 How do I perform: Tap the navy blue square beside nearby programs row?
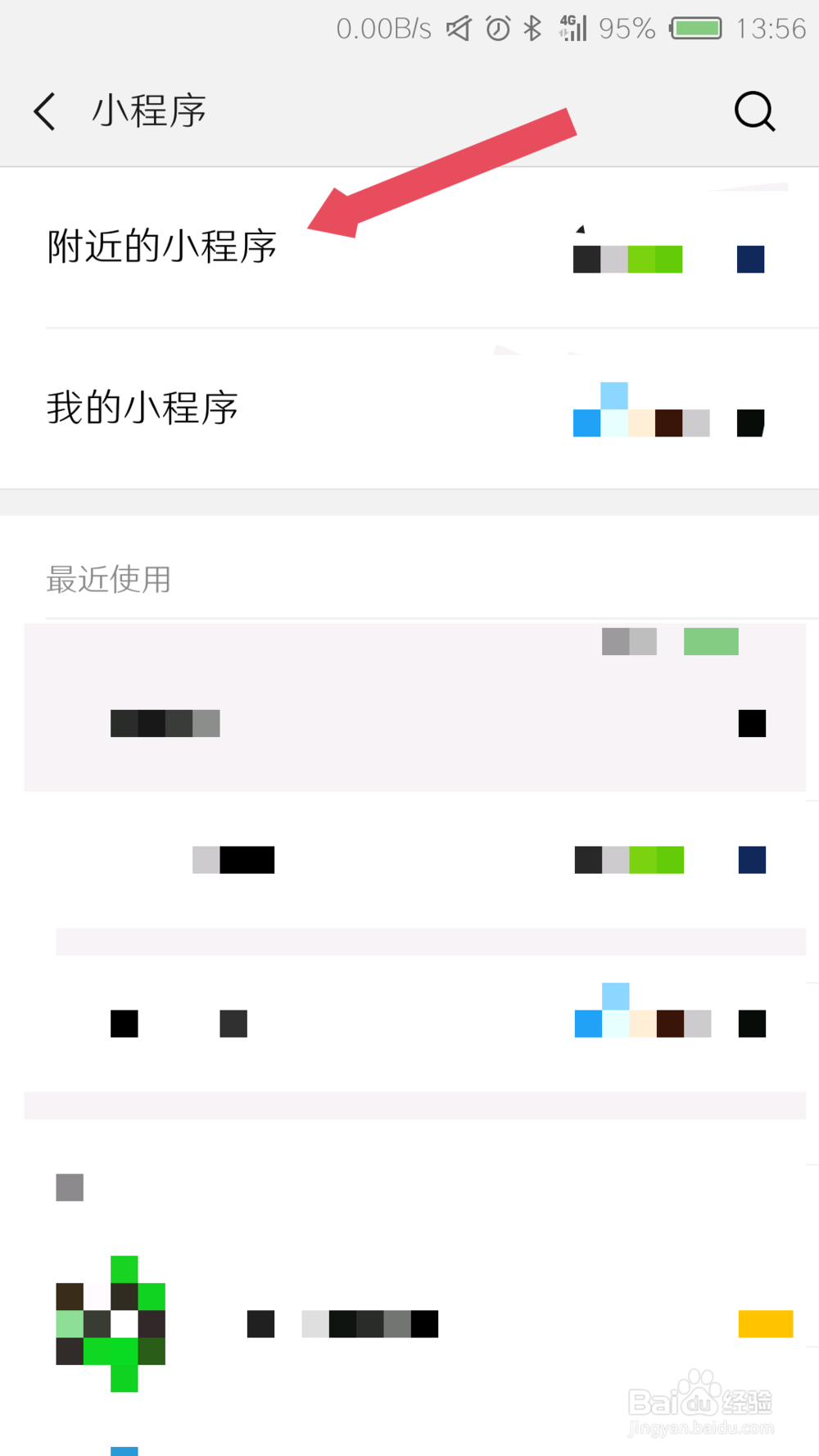click(x=750, y=259)
